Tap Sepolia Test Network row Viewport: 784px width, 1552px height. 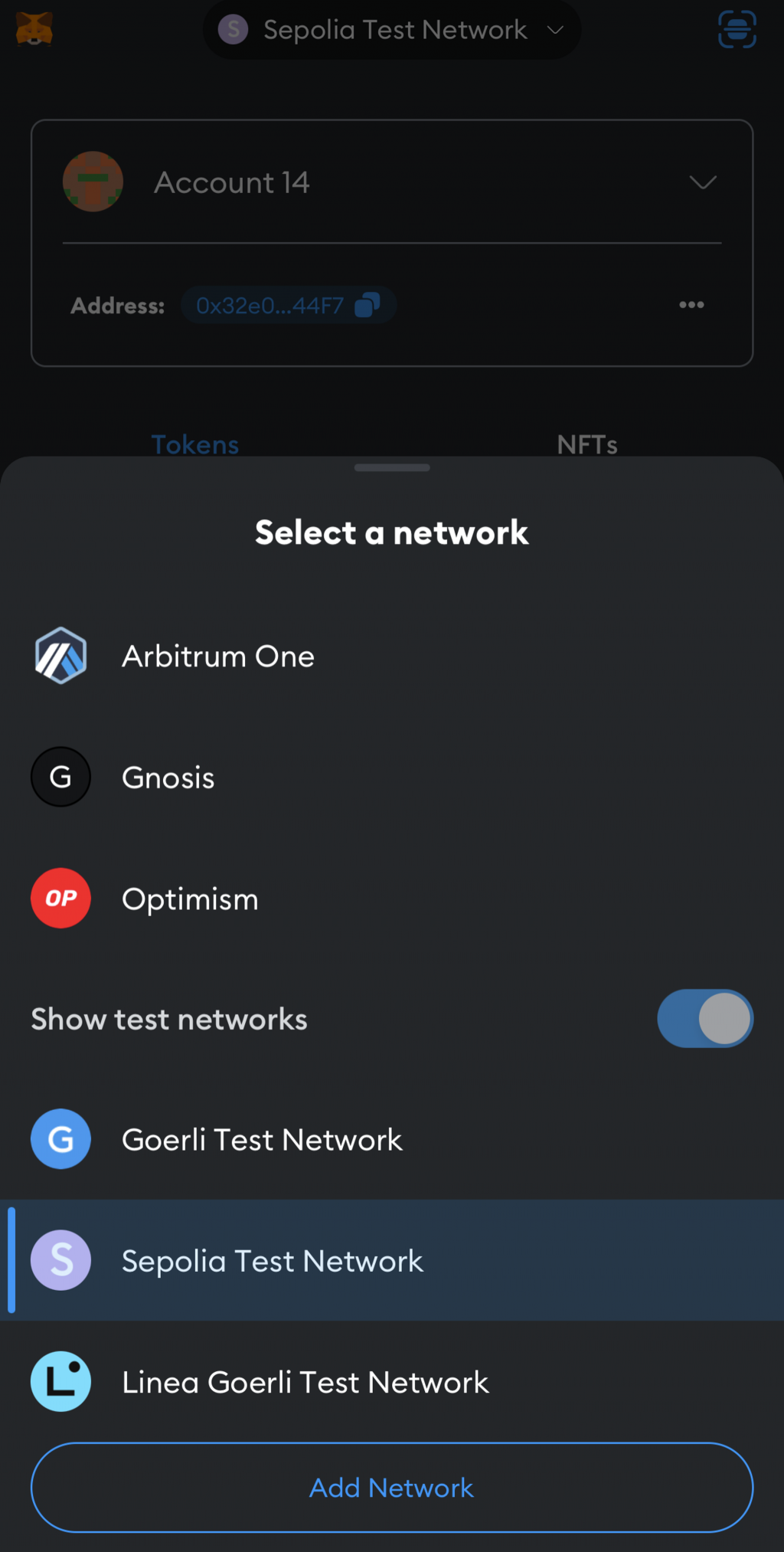[272, 1261]
